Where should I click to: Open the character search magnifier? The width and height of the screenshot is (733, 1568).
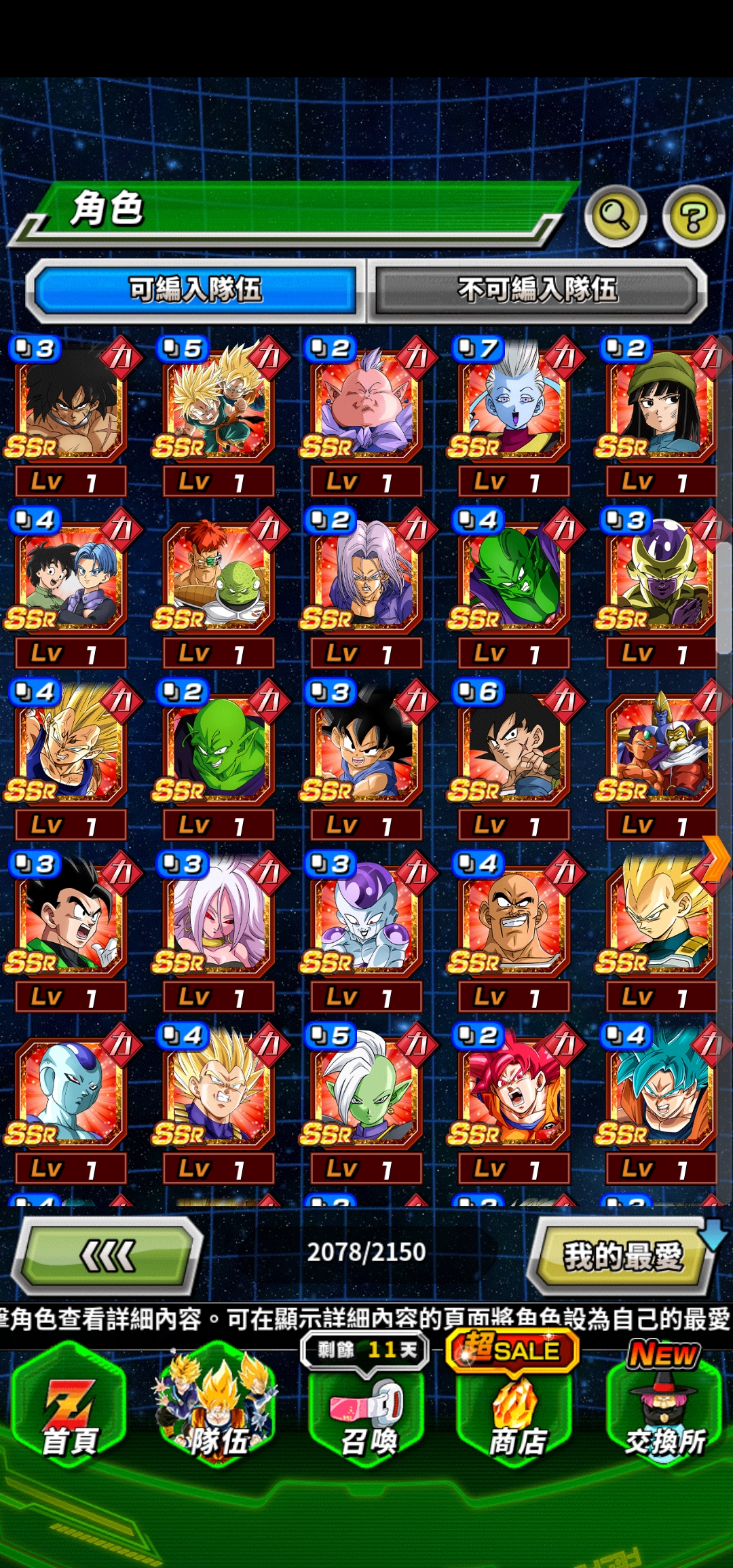[615, 216]
